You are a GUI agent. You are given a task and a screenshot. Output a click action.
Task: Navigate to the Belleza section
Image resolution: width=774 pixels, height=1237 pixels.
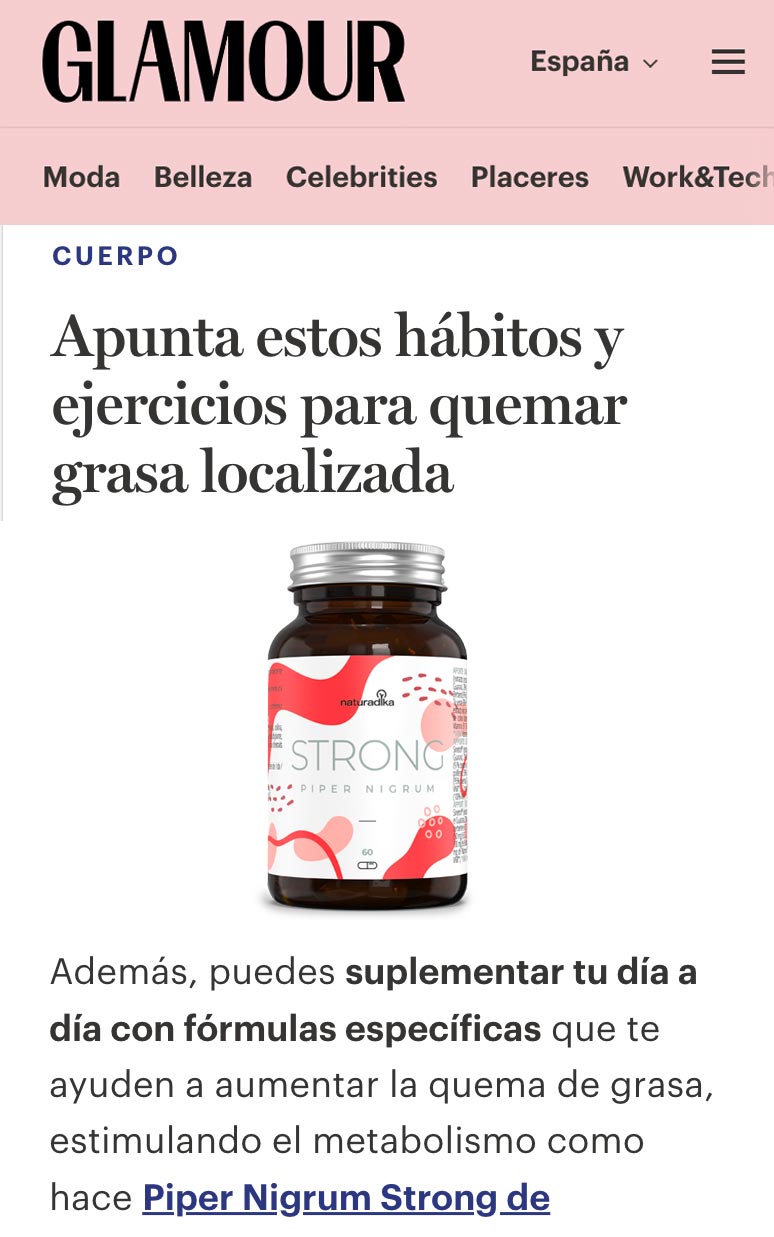tap(202, 177)
